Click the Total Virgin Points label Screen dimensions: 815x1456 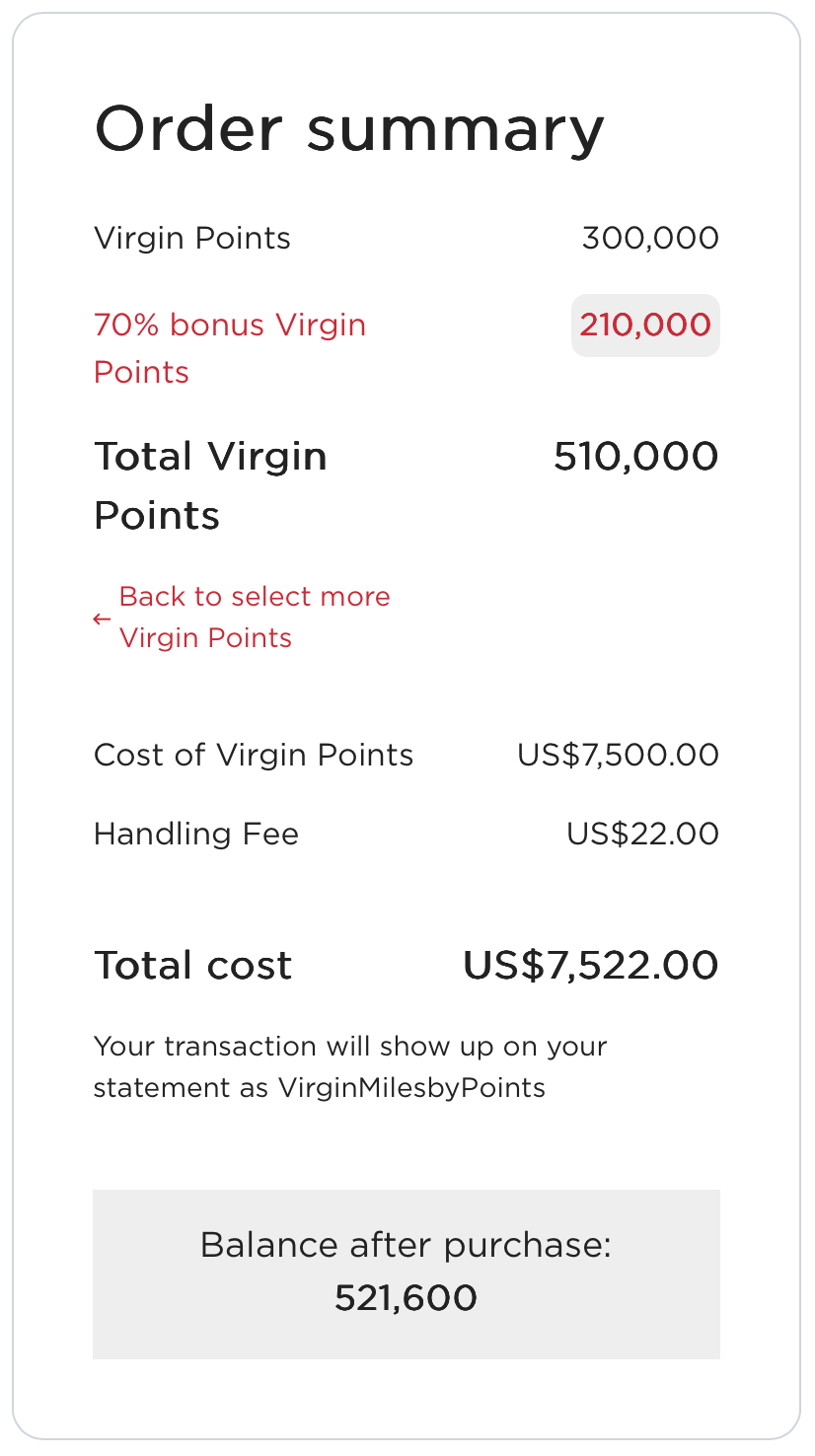(x=210, y=483)
